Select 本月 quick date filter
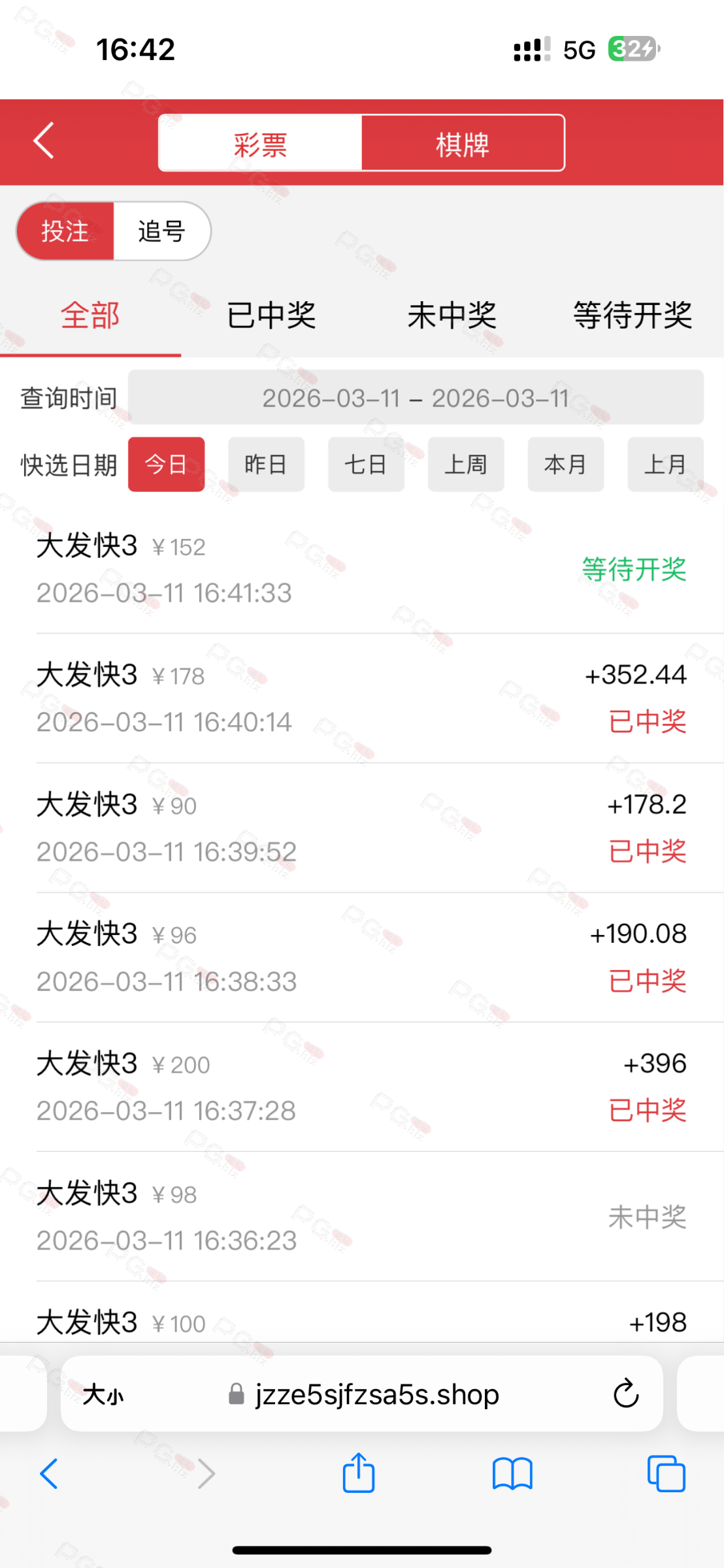This screenshot has height=1568, width=724. click(x=565, y=465)
